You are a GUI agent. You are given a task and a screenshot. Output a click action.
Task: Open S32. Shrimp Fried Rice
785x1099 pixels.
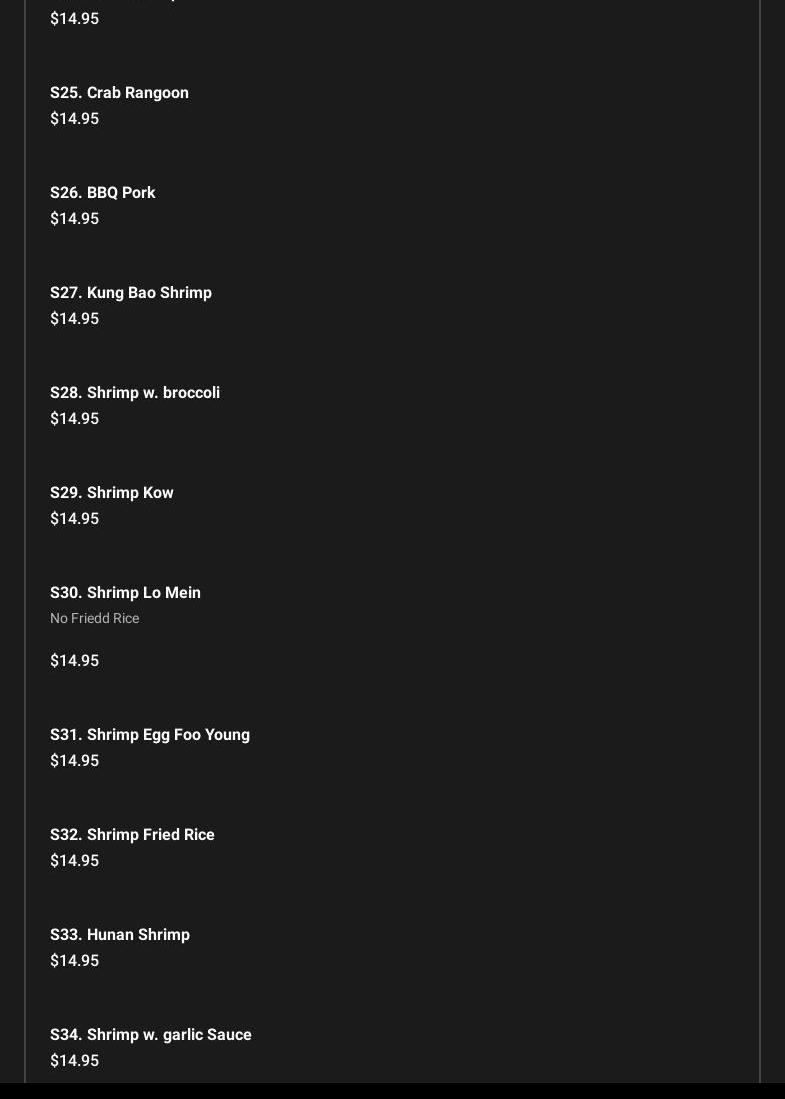tap(132, 835)
